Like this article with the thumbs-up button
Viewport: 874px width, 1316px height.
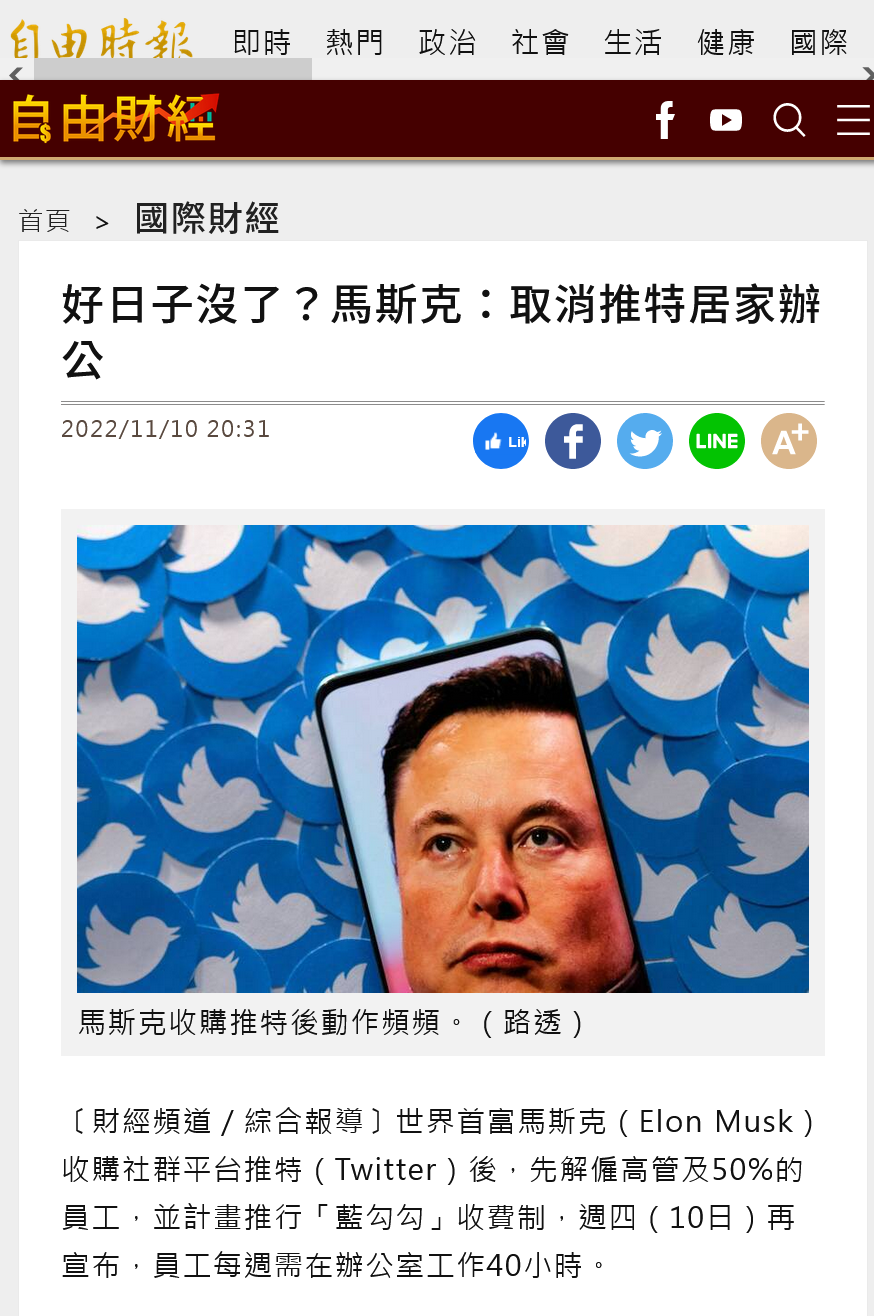tap(501, 441)
